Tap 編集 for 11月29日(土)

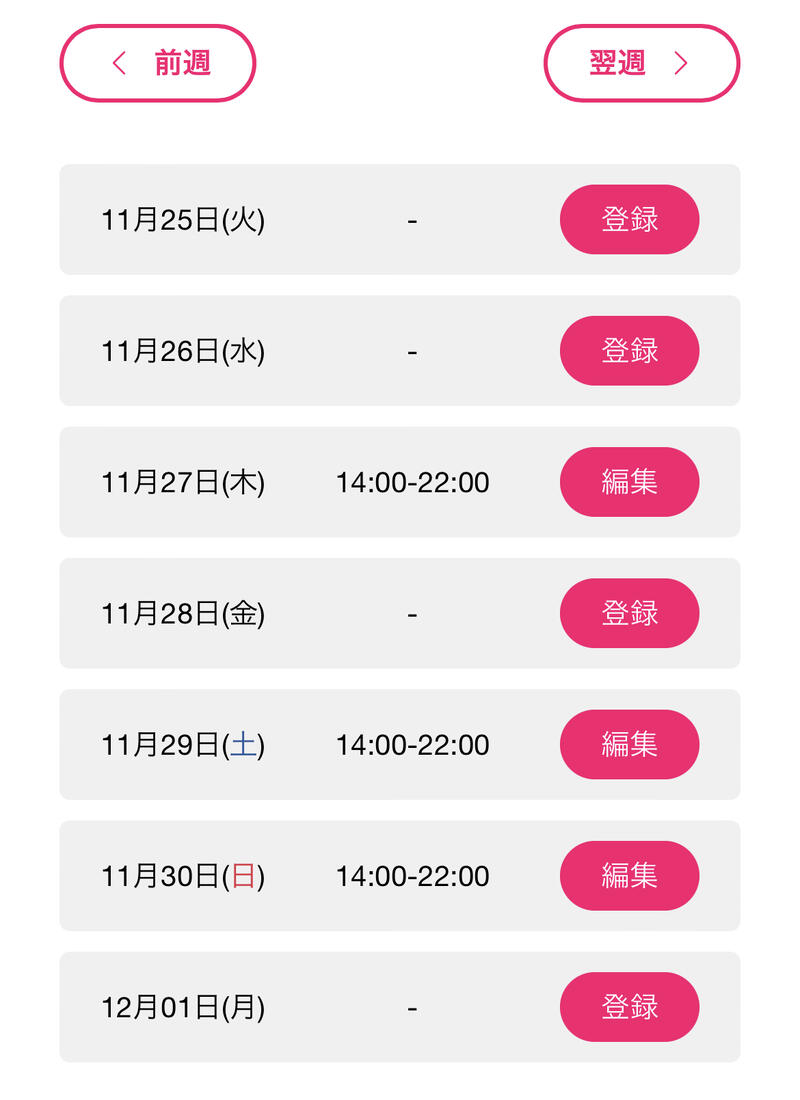pyautogui.click(x=629, y=744)
